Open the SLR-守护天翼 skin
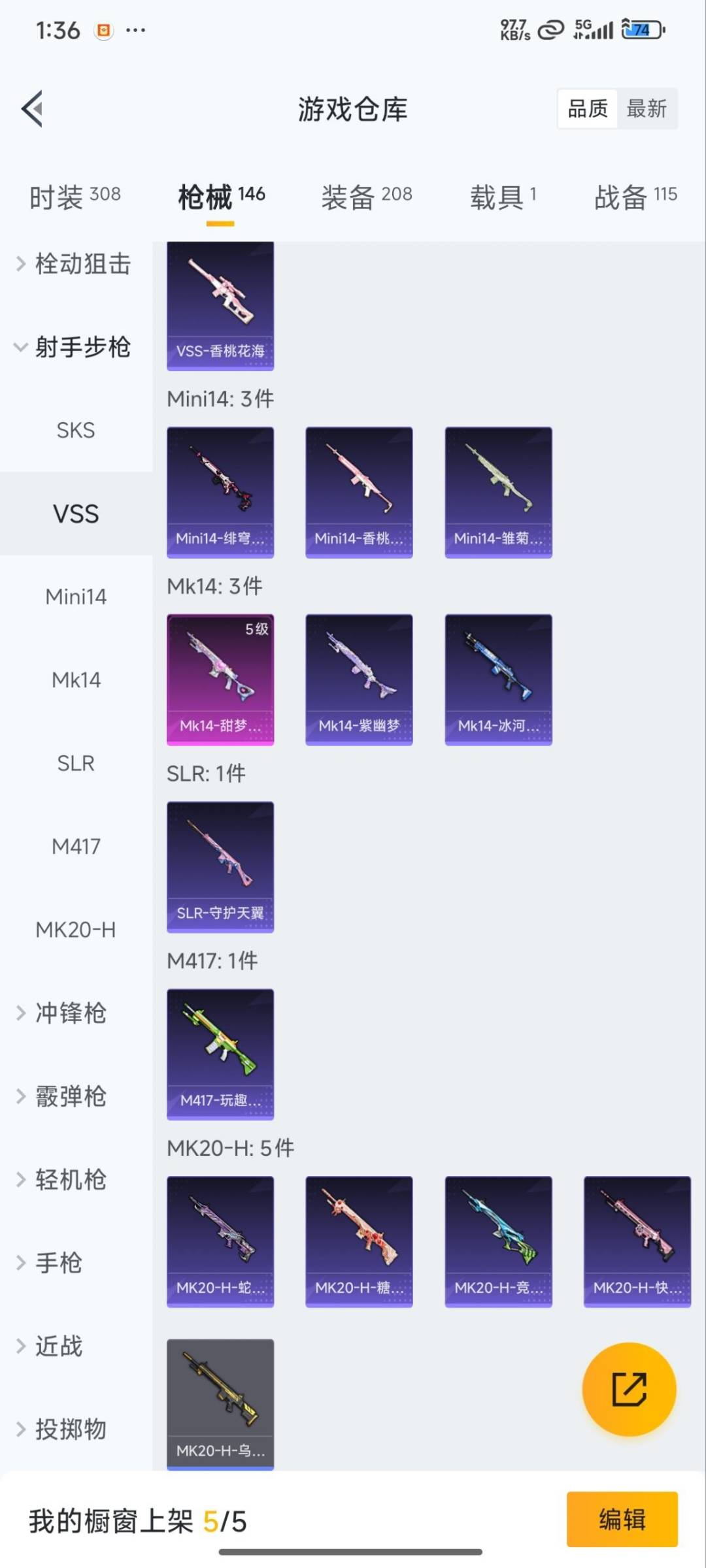The height and width of the screenshot is (1568, 706). coord(220,867)
